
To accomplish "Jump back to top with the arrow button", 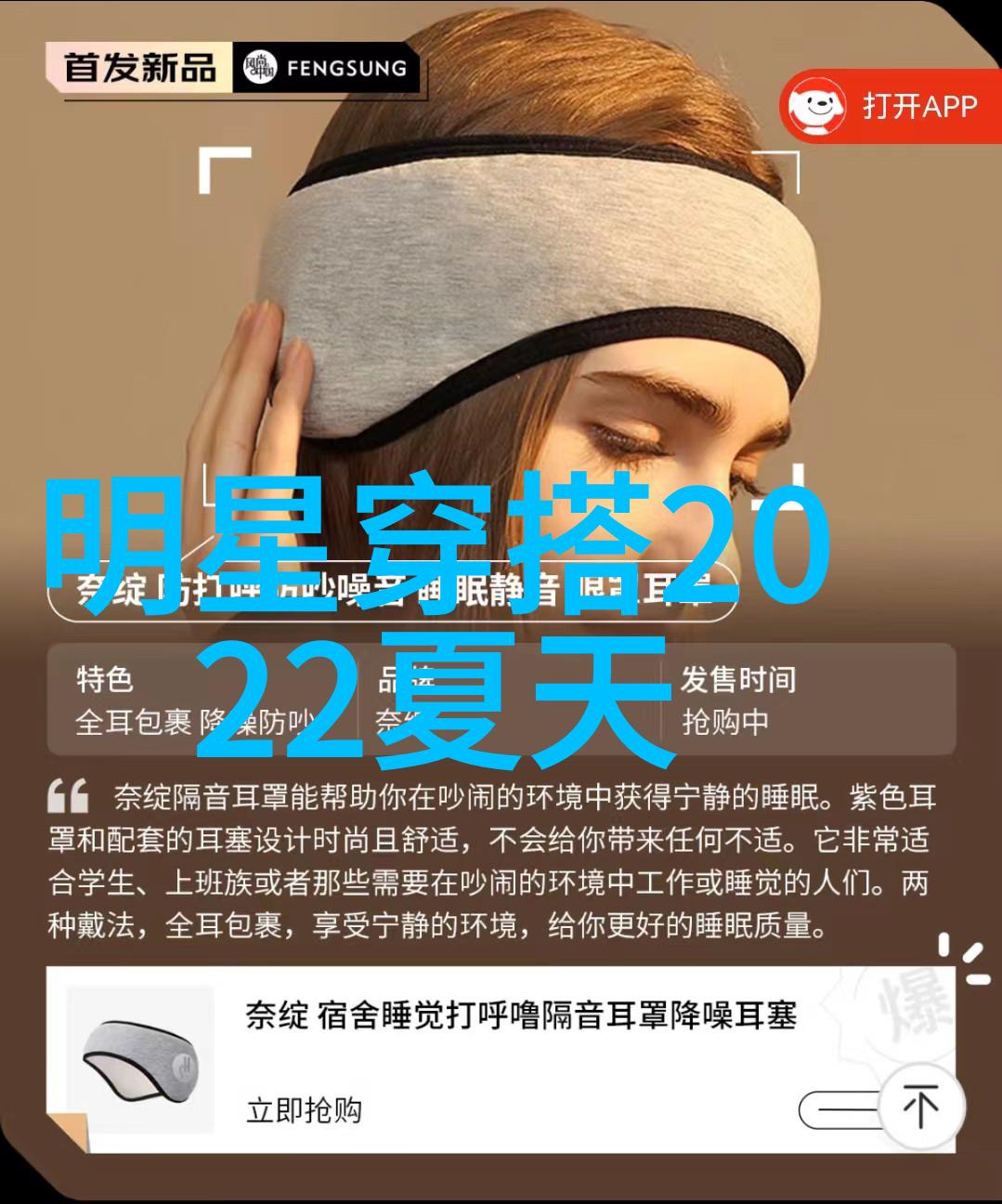I will [921, 1108].
